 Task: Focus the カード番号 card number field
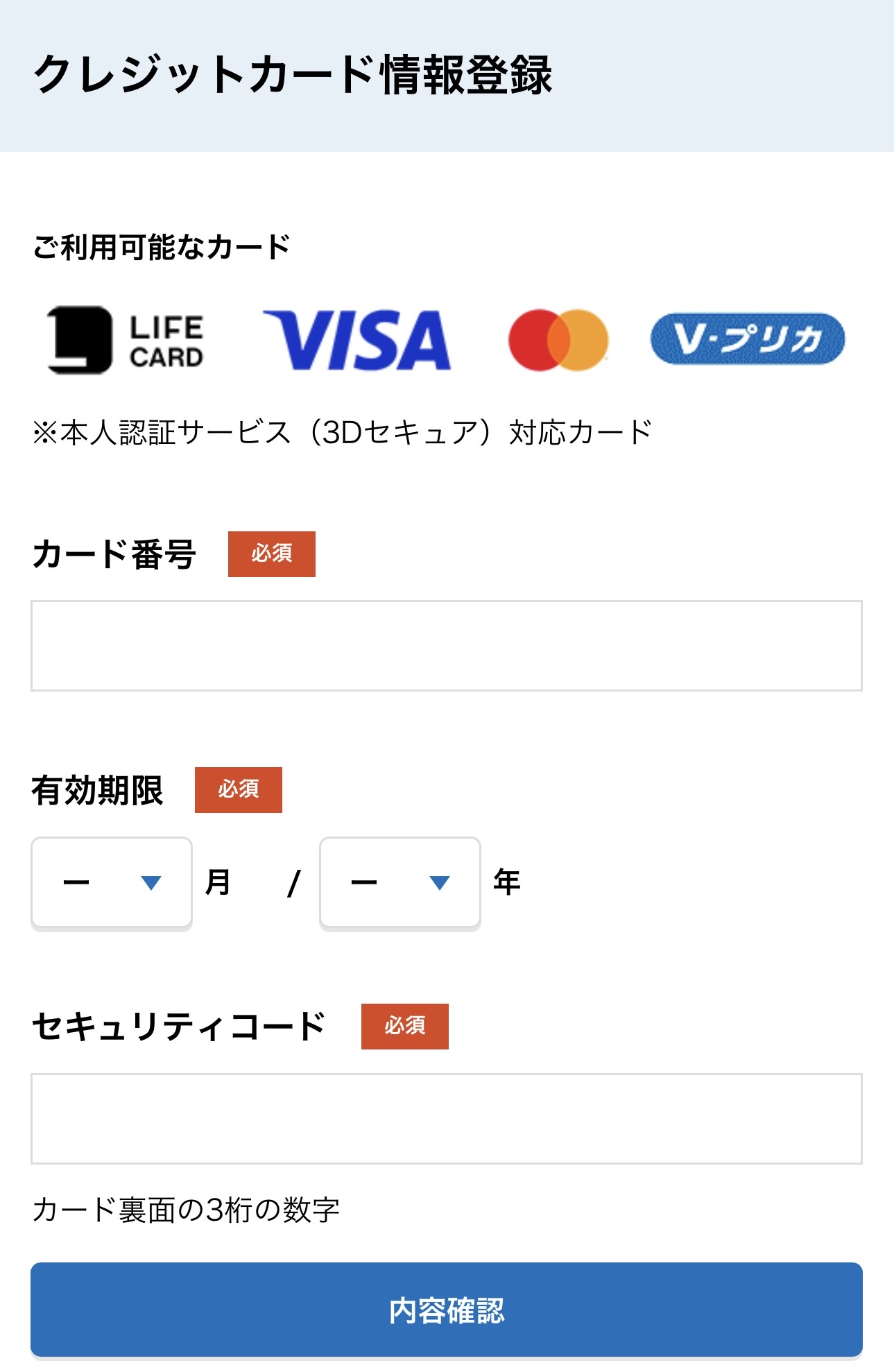tap(446, 646)
